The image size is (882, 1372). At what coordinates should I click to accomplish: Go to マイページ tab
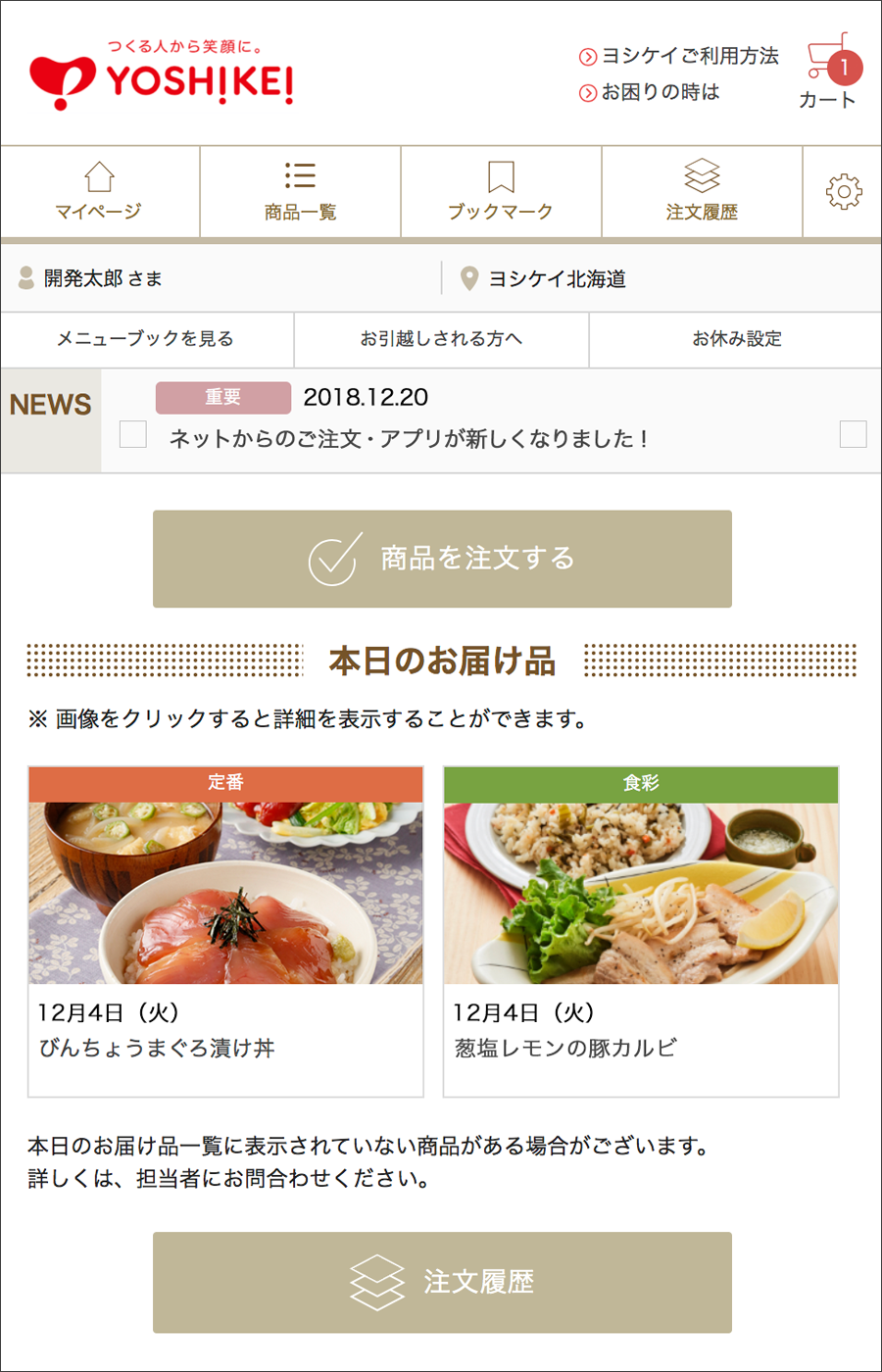coord(99,192)
